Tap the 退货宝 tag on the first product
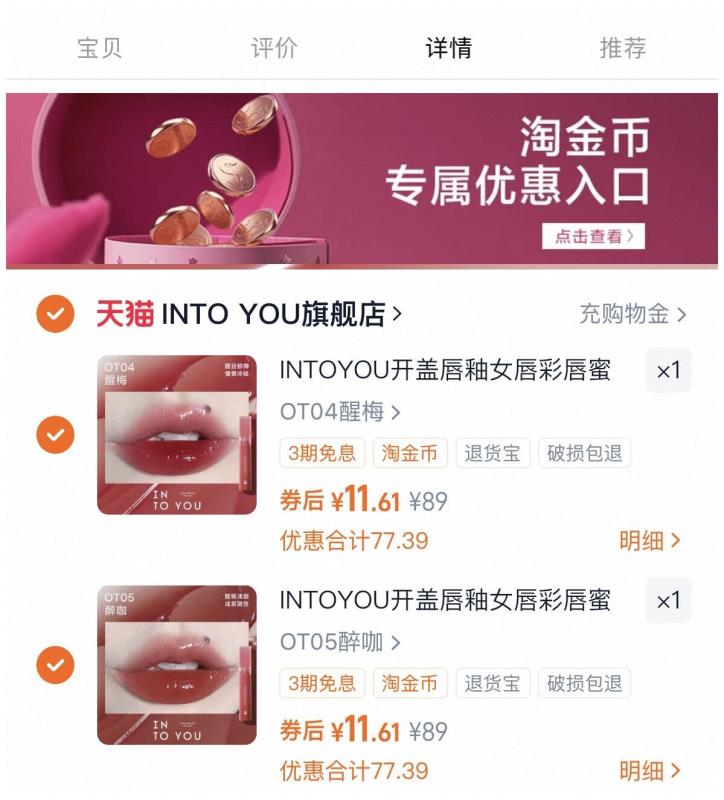Image resolution: width=724 pixels, height=800 pixels. click(x=489, y=453)
